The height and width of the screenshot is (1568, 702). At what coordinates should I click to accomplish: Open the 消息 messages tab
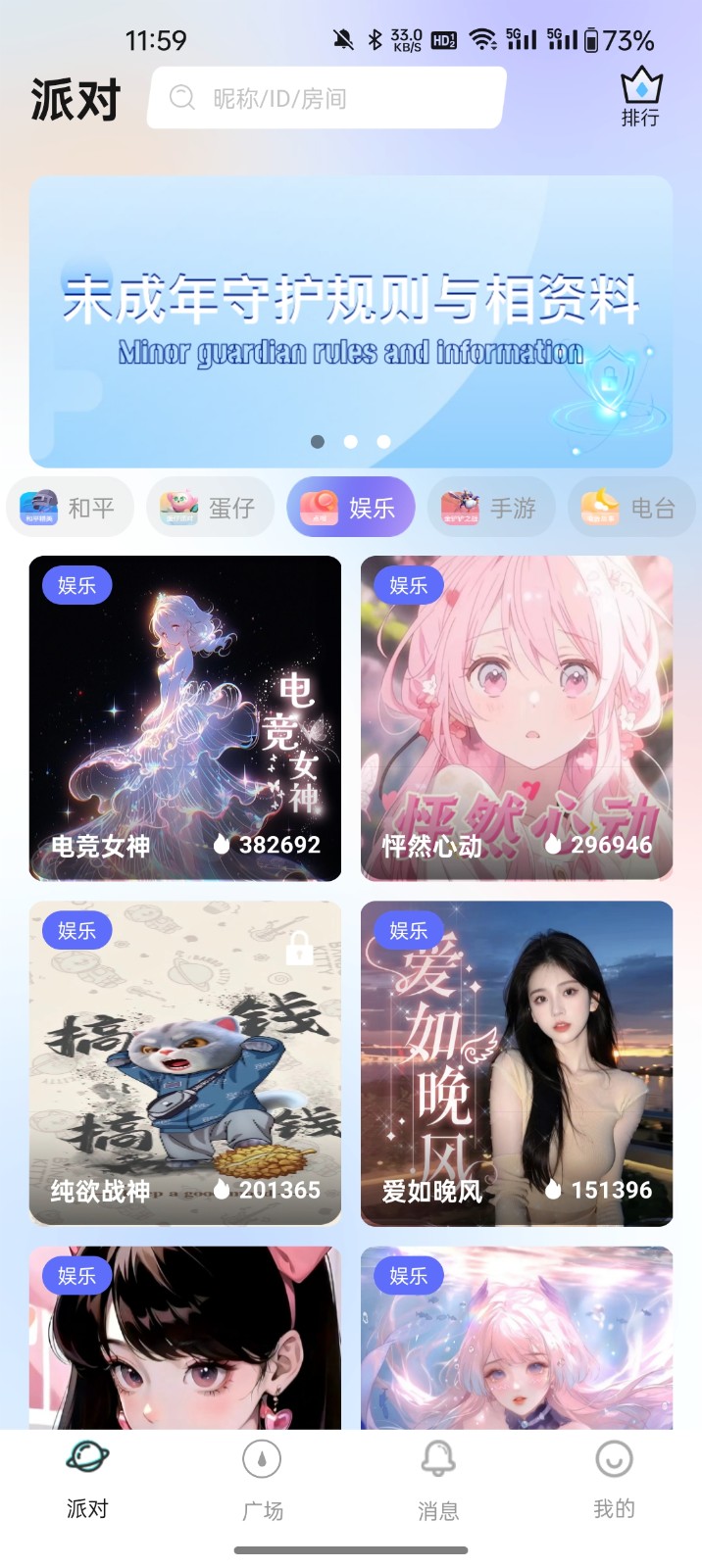(438, 1480)
